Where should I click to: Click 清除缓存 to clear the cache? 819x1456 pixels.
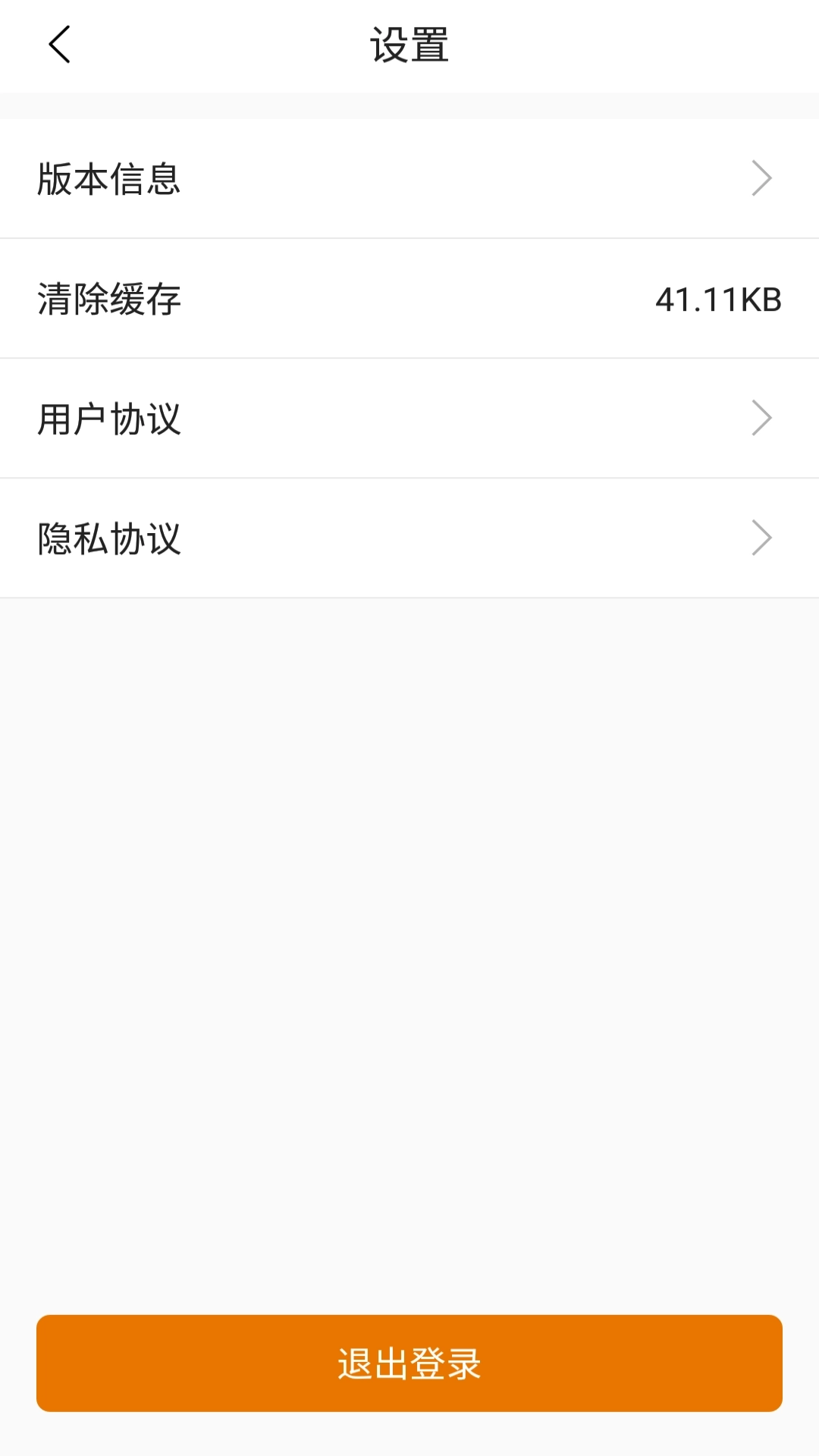[x=108, y=297]
